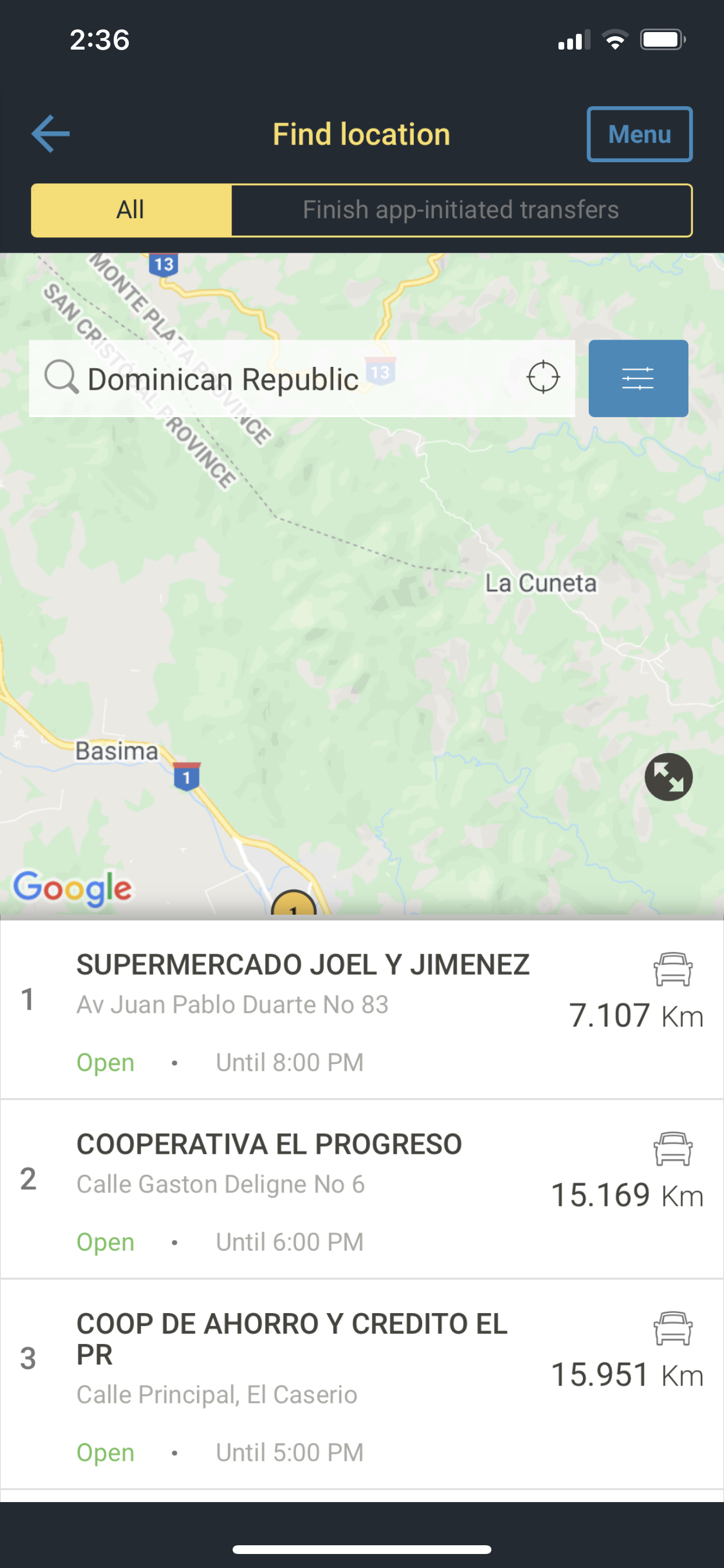Tap map marker number 1
This screenshot has height=1568, width=724.
tap(294, 904)
